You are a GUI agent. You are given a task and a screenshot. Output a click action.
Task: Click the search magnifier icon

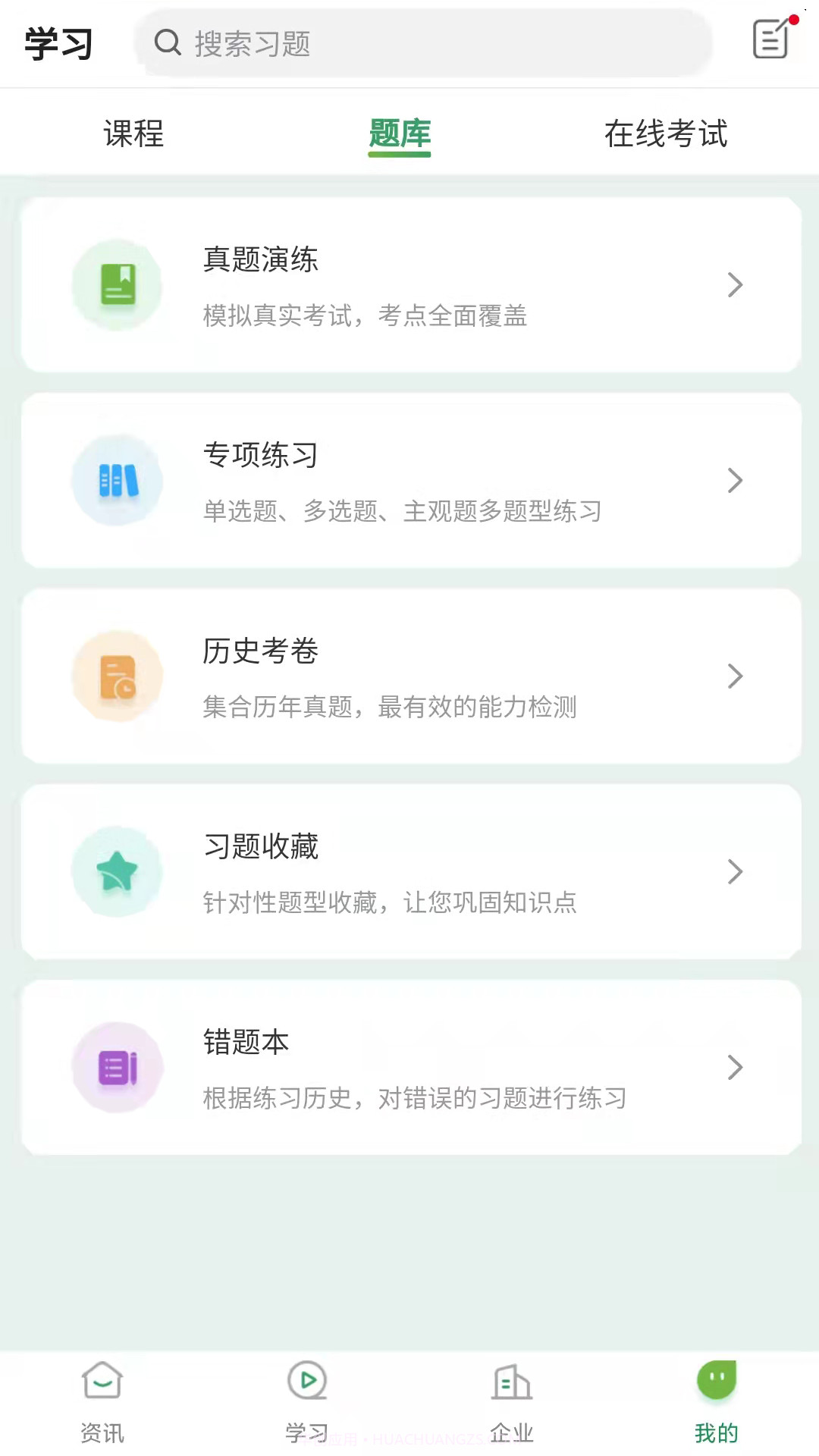(167, 44)
